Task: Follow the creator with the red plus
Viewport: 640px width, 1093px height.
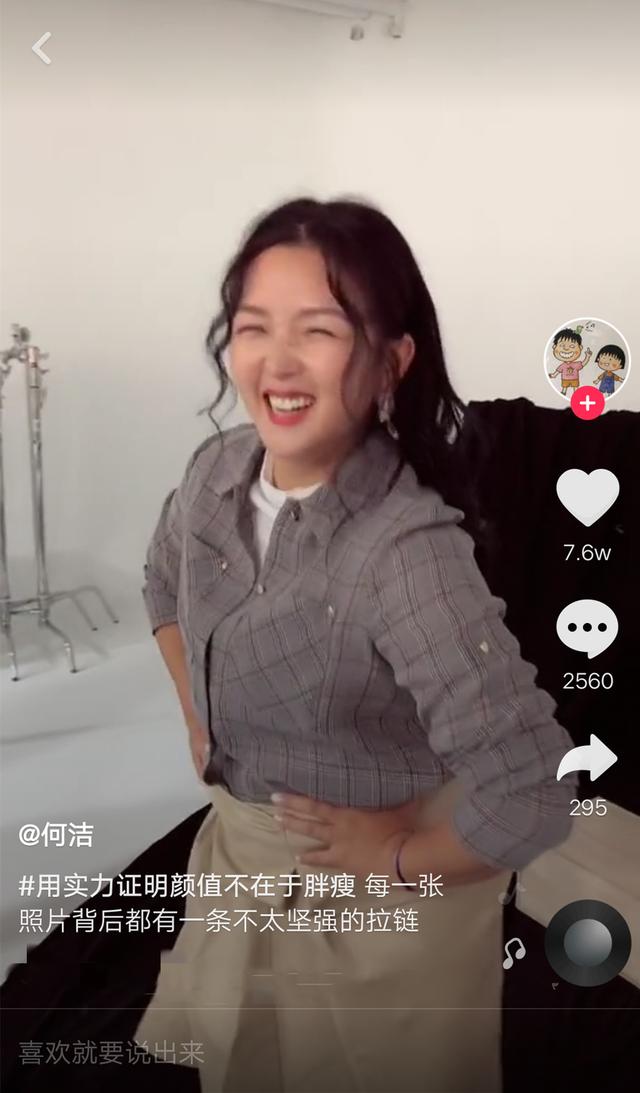Action: coord(588,404)
